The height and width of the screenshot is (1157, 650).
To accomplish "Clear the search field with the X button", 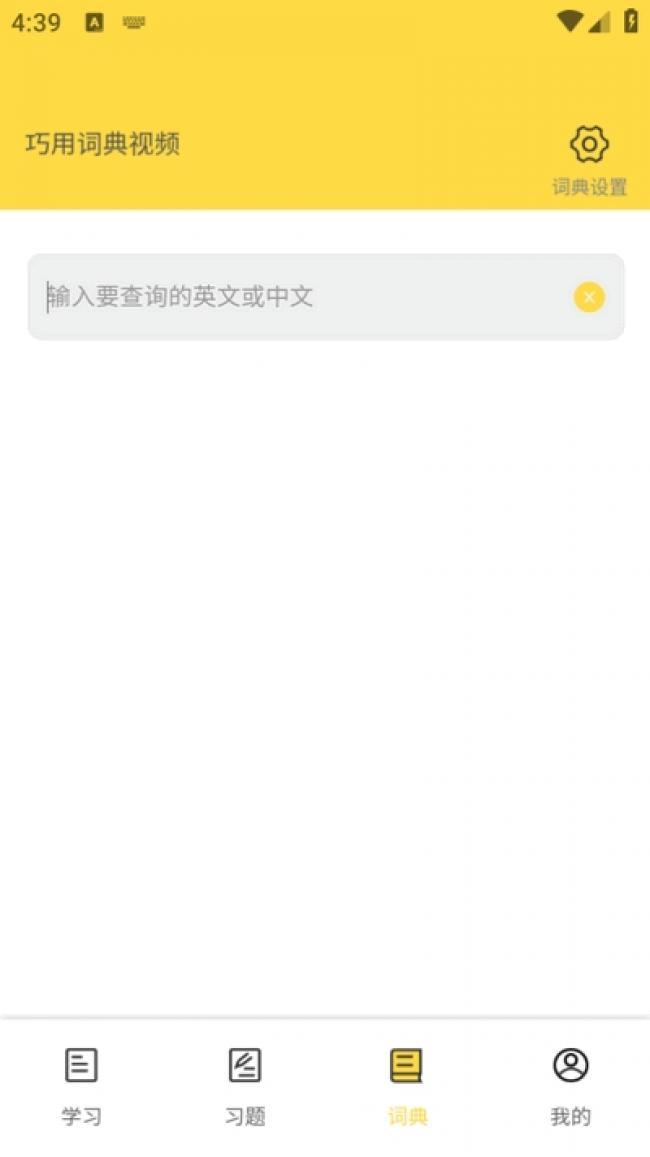I will point(589,297).
